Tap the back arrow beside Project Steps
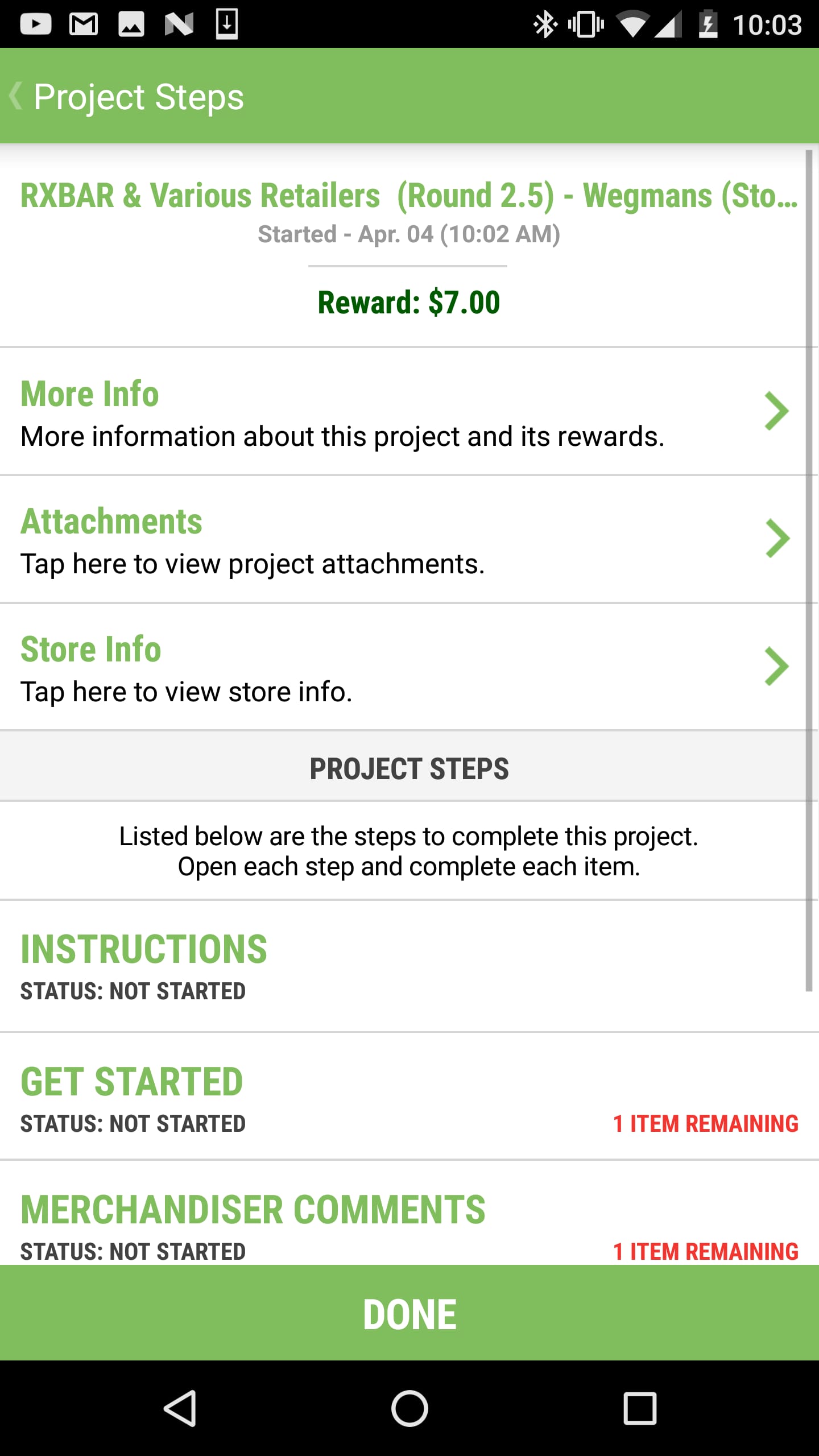 pos(15,96)
